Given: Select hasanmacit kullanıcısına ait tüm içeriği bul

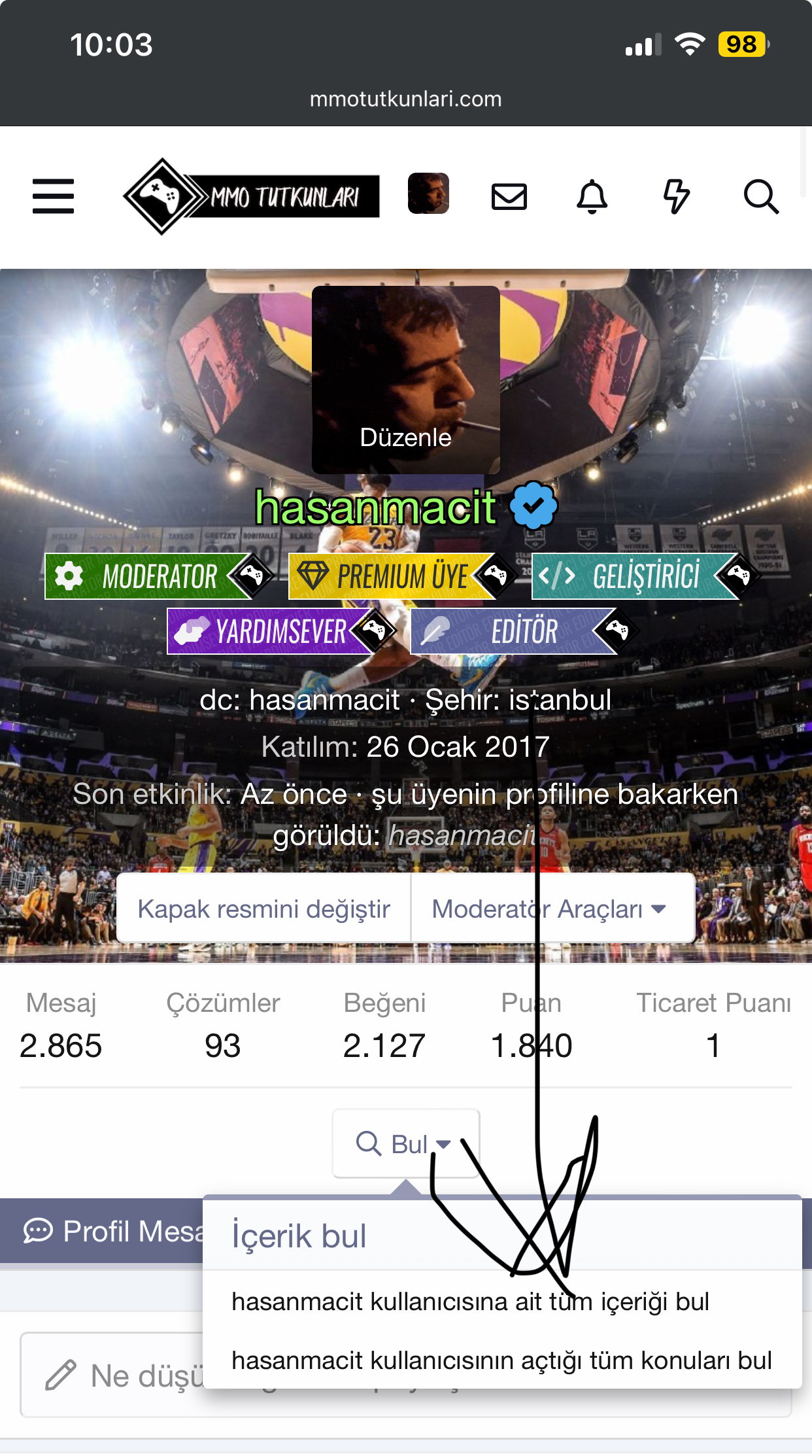Looking at the screenshot, I should click(470, 1302).
